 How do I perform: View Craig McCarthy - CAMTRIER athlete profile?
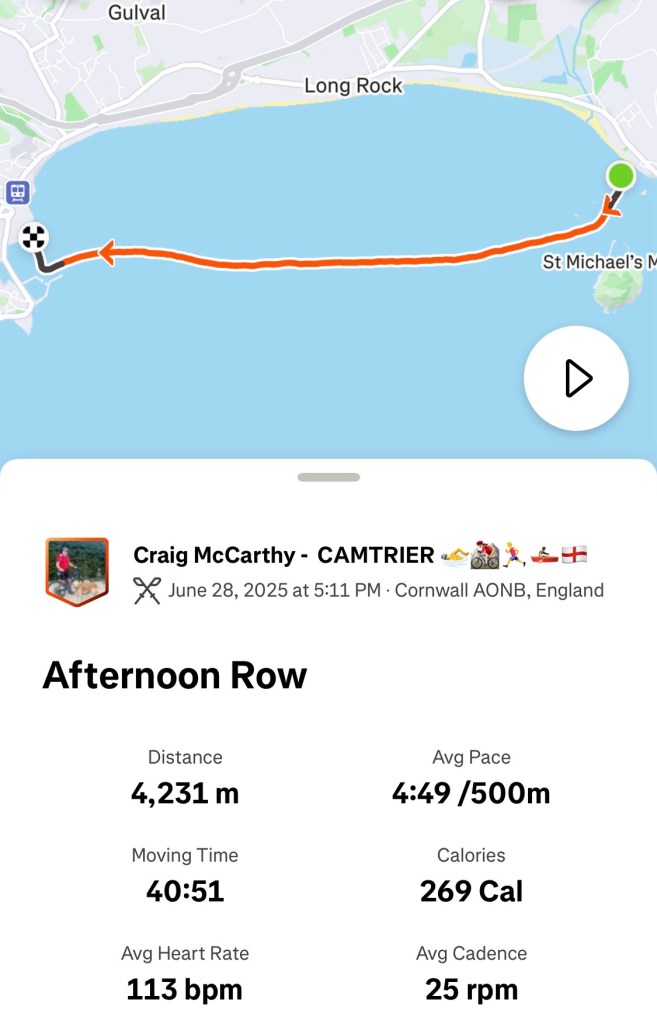click(283, 555)
